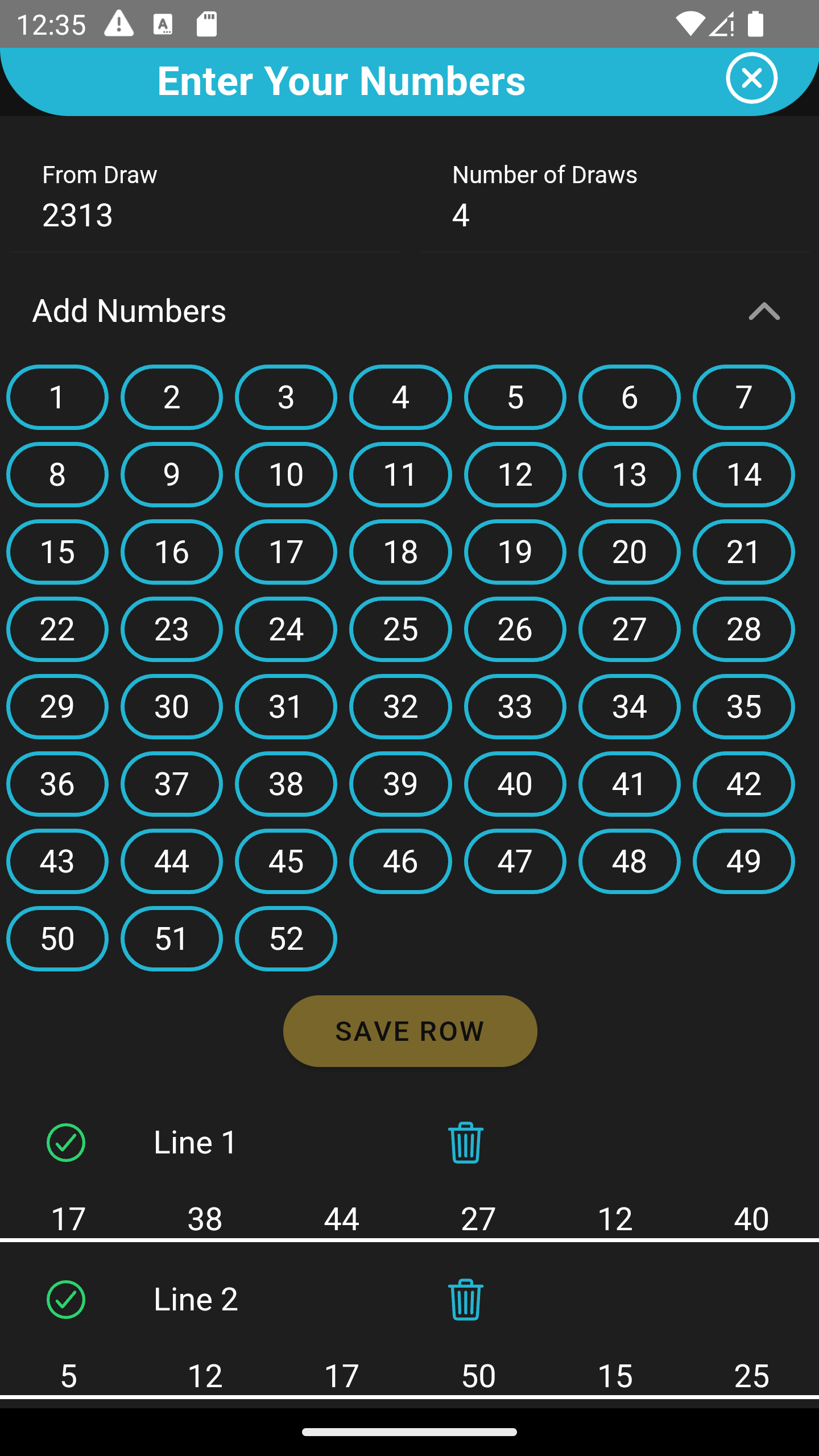Tap the Save Row button

click(x=409, y=1031)
